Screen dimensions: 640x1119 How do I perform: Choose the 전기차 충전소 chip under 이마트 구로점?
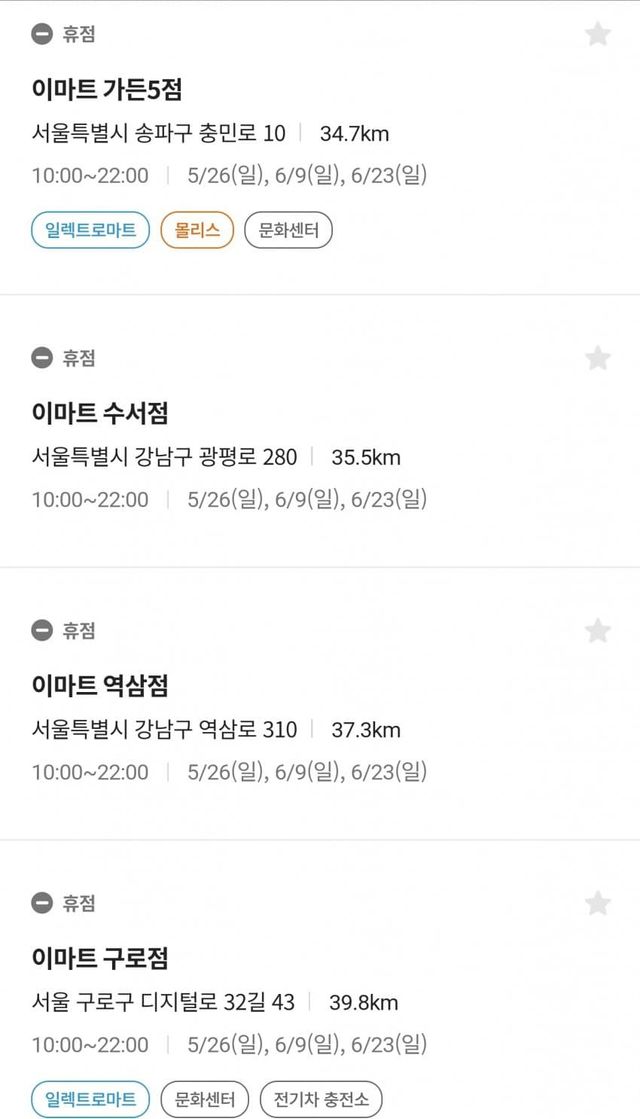pyautogui.click(x=321, y=1100)
